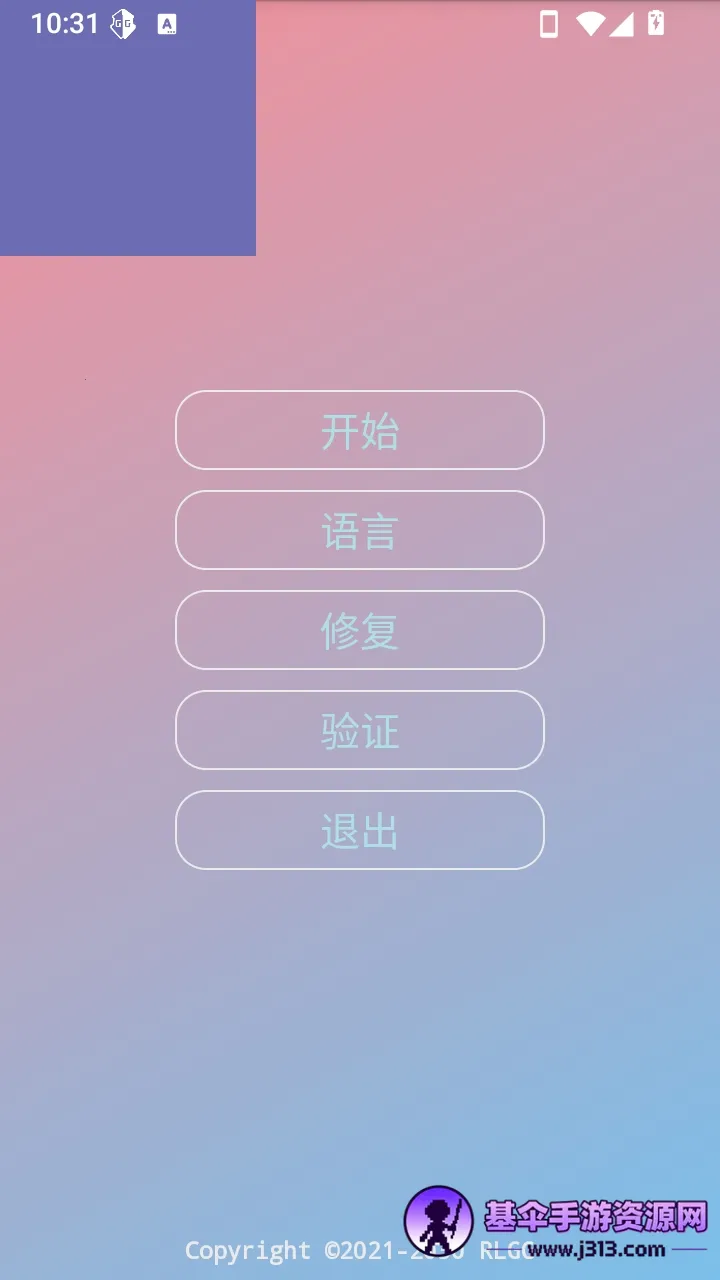Choose the 验证 (Verify) button
This screenshot has width=720, height=1280.
(x=360, y=730)
